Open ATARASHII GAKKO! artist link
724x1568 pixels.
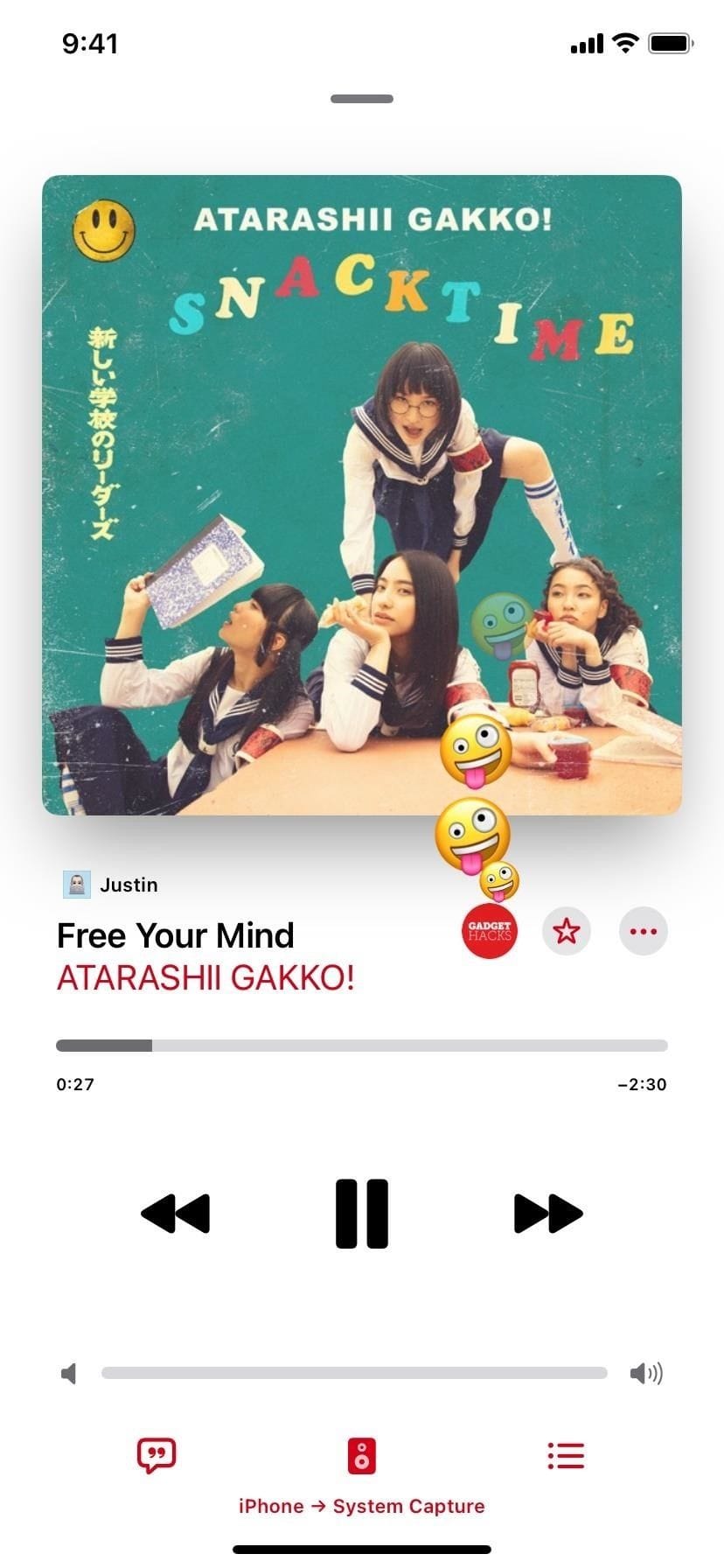pos(205,977)
